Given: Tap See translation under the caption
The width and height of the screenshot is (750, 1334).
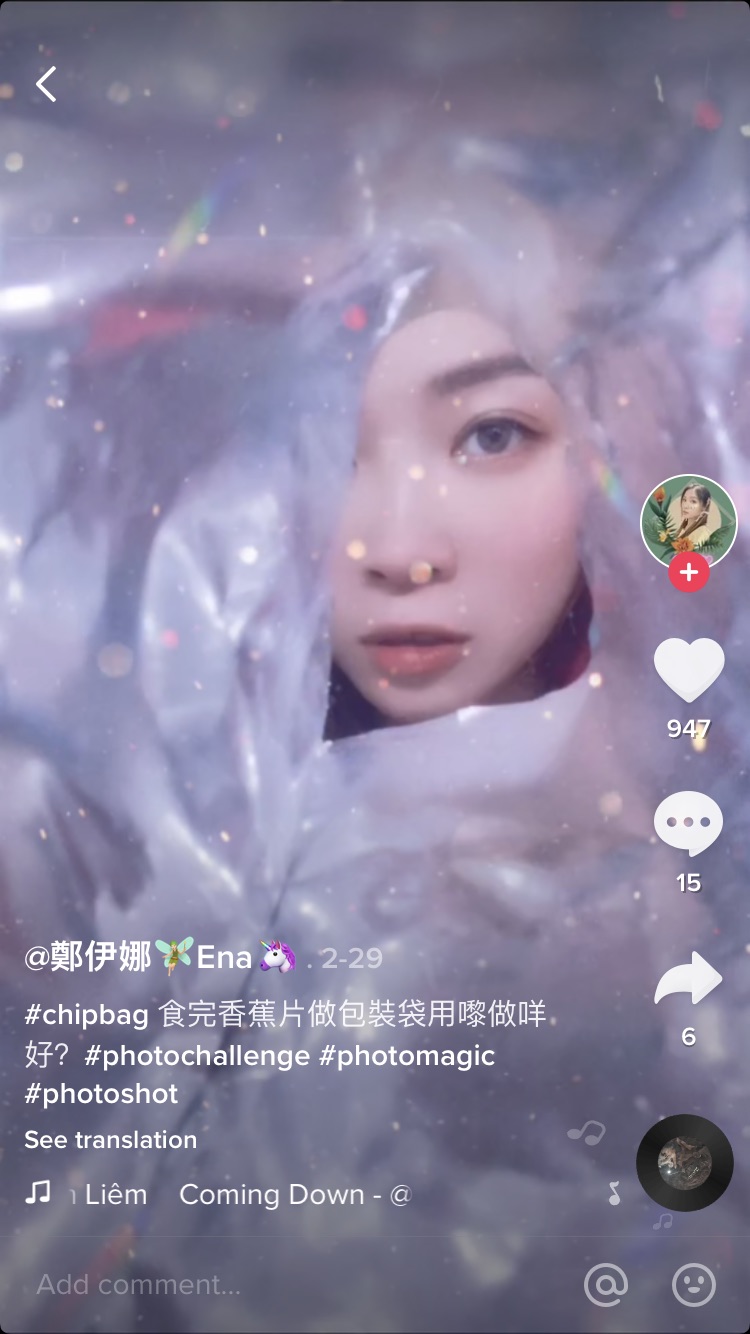Looking at the screenshot, I should coord(110,1140).
